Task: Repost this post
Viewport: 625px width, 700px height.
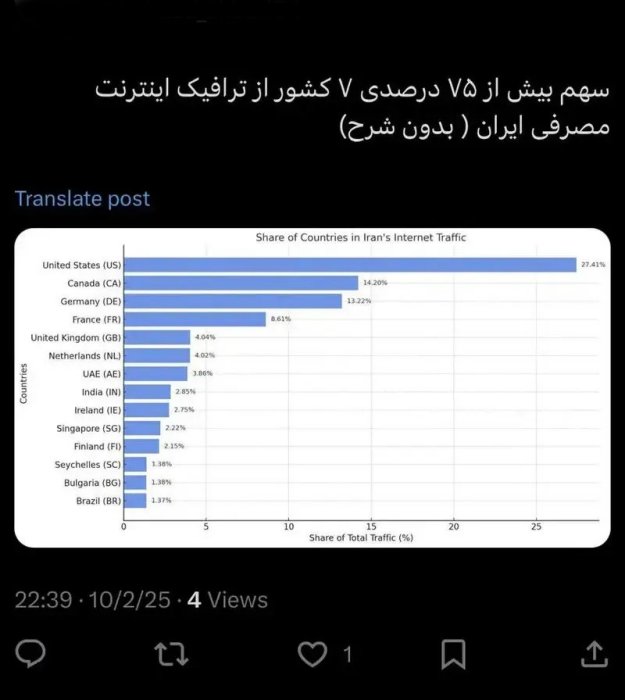Action: click(x=172, y=654)
